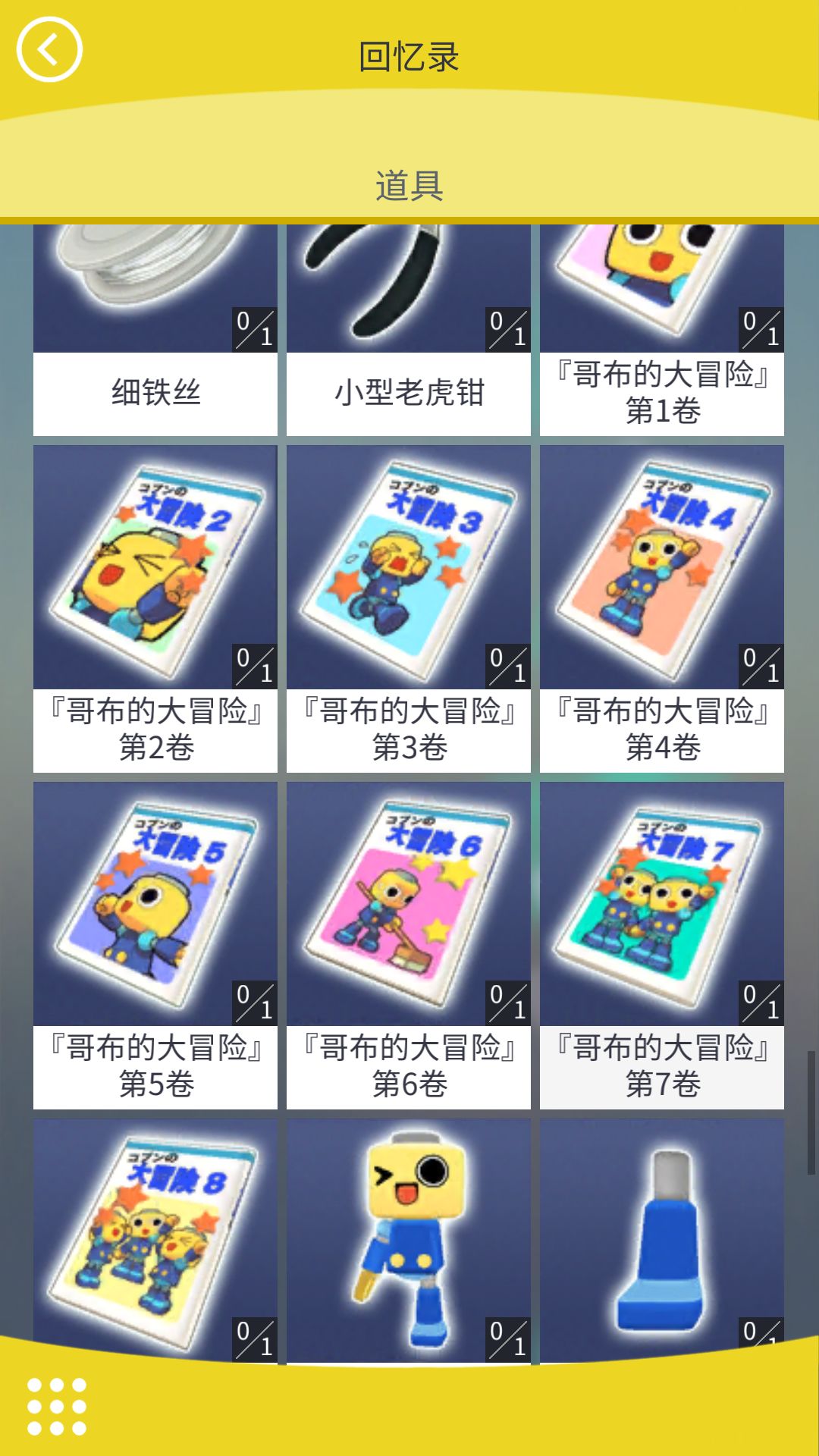Viewport: 819px width, 1456px height.
Task: Open 『哥布的大冒险』第7卷
Action: click(664, 902)
